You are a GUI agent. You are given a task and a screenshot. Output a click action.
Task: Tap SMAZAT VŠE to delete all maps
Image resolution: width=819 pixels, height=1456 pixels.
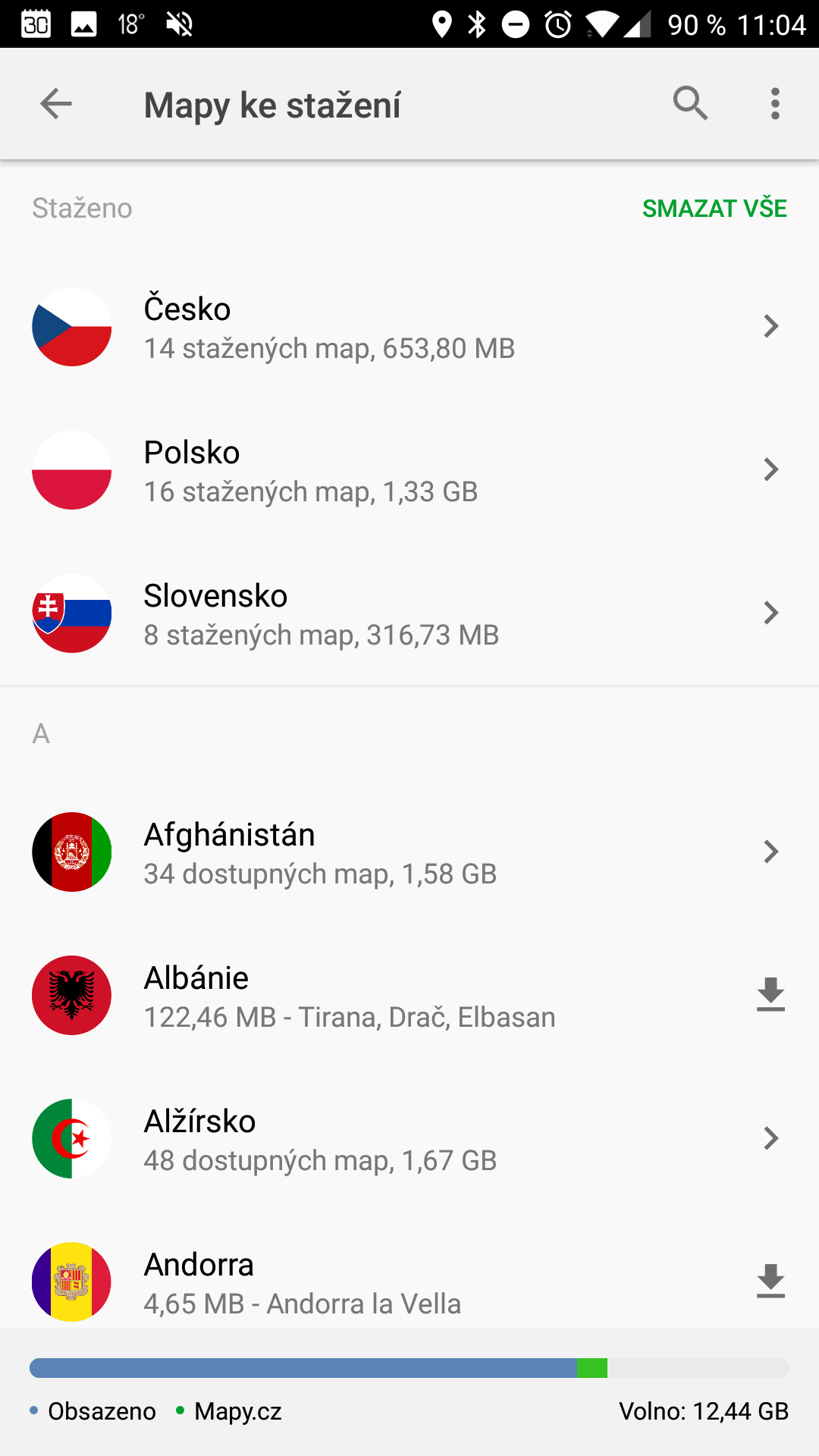(714, 209)
